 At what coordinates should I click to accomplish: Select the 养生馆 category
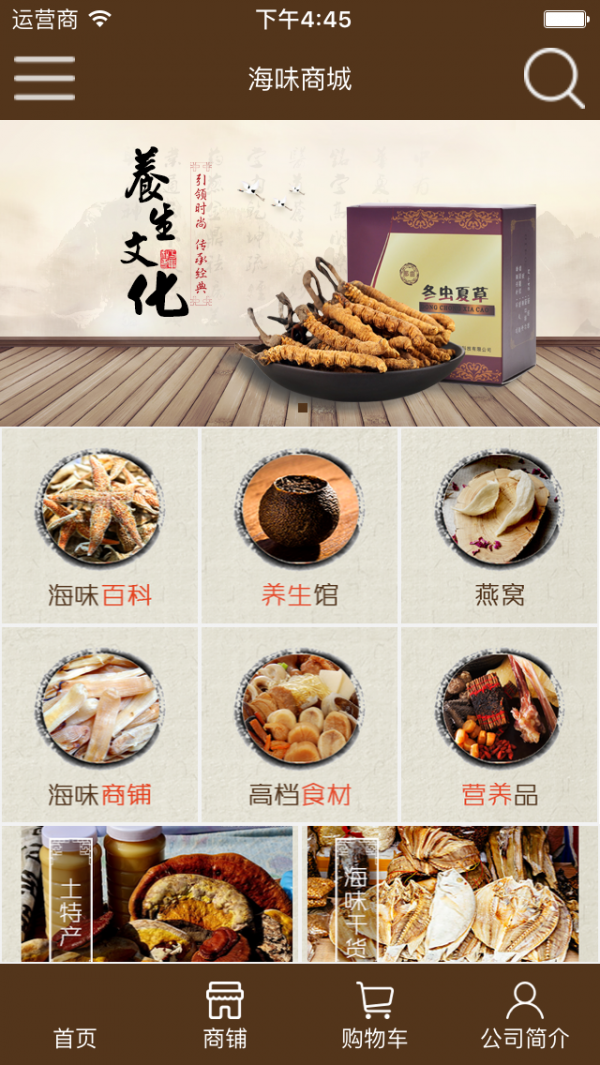point(300,526)
